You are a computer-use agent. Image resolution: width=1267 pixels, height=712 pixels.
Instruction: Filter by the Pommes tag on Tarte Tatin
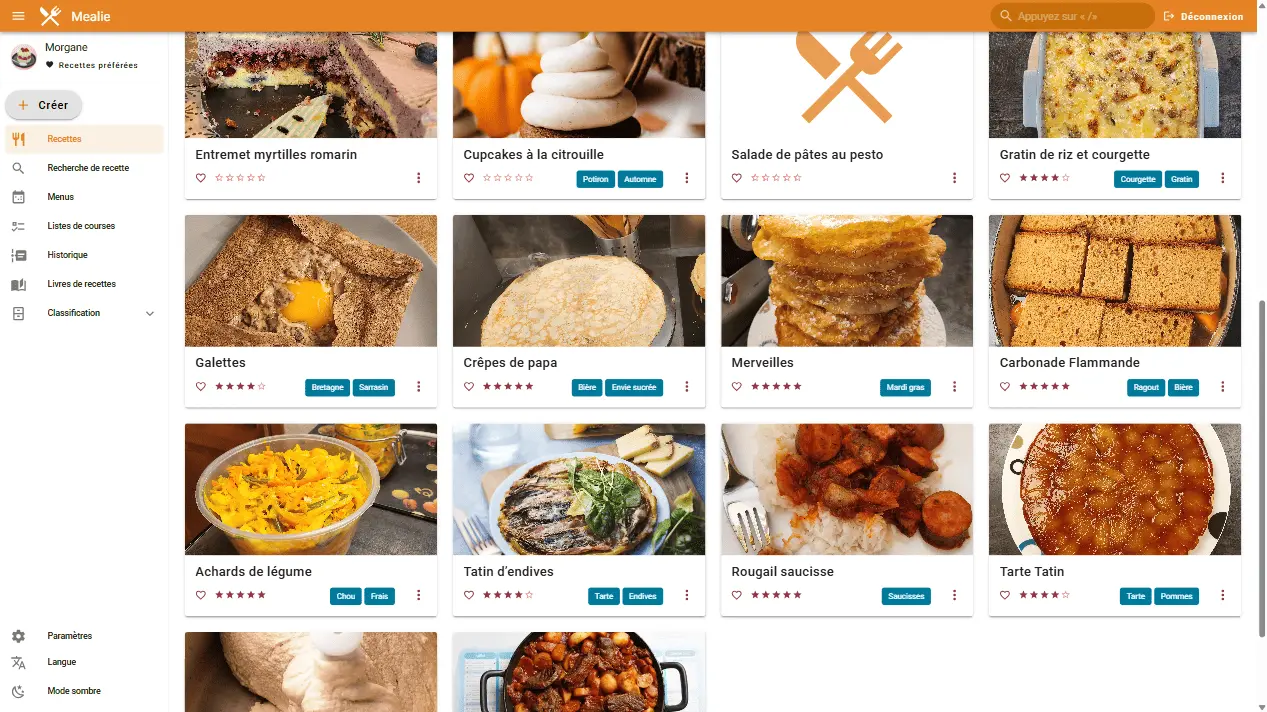point(1176,596)
